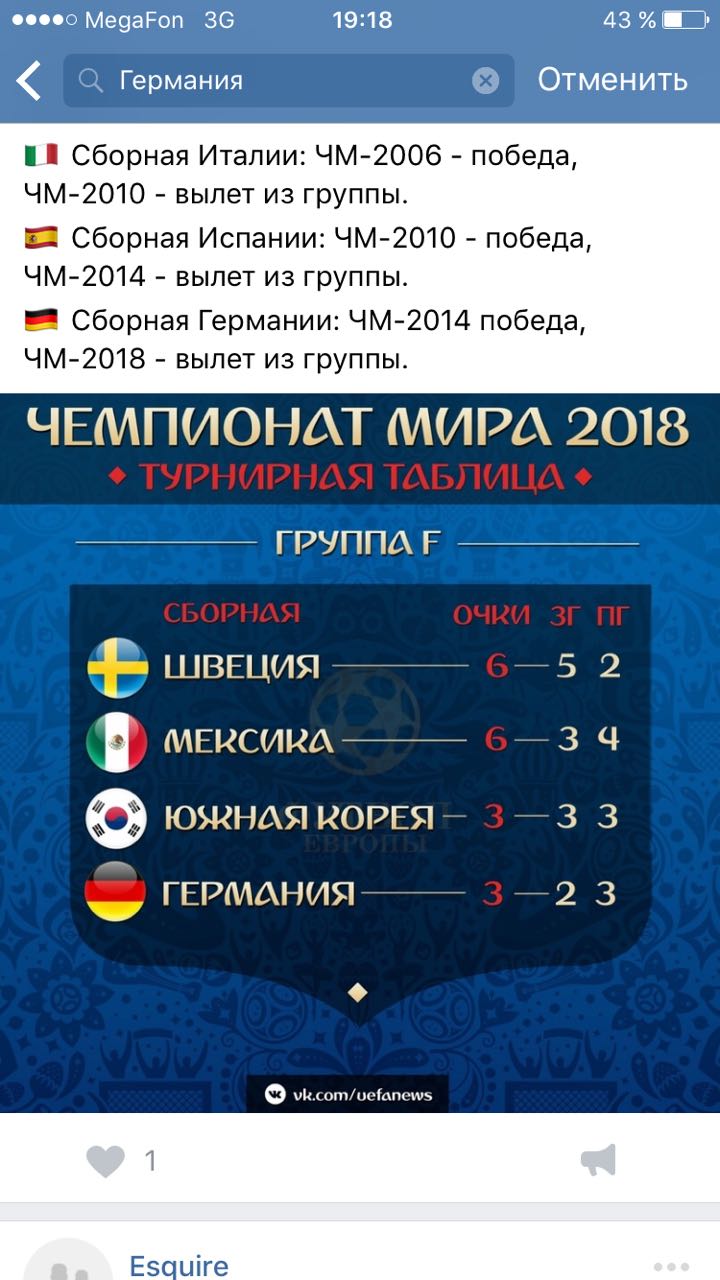Share the post via the megaphone icon
Viewport: 720px width, 1280px height.
598,1161
